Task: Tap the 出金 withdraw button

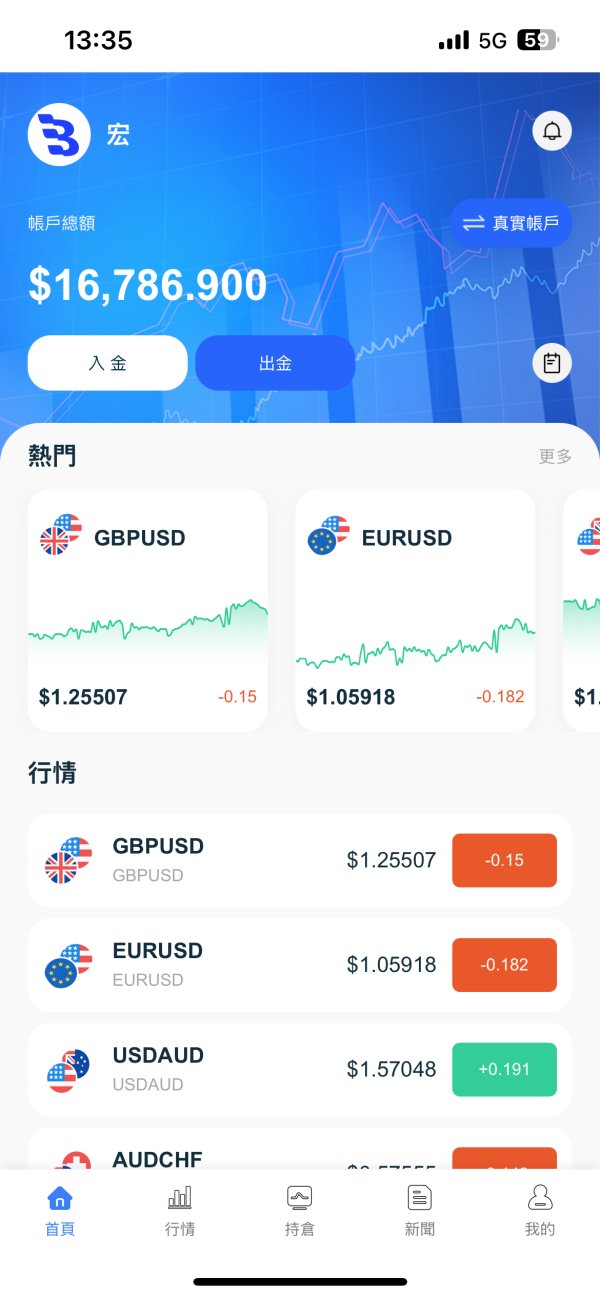Action: tap(275, 363)
